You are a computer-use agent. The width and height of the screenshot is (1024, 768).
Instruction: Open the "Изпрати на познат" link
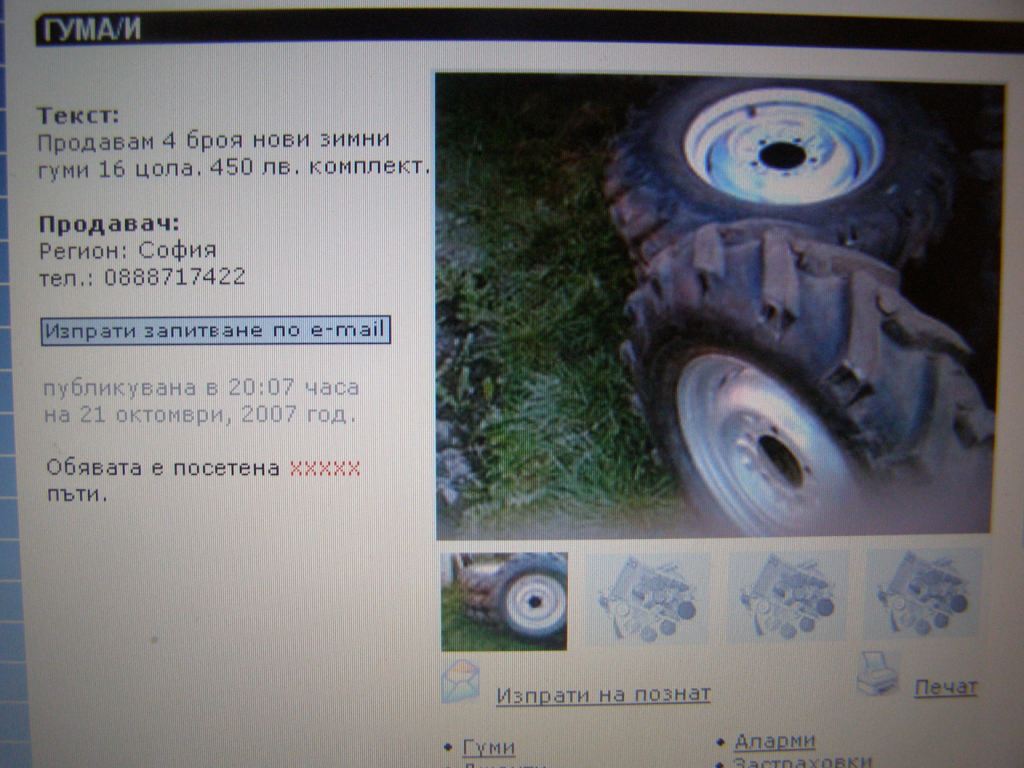tap(603, 694)
